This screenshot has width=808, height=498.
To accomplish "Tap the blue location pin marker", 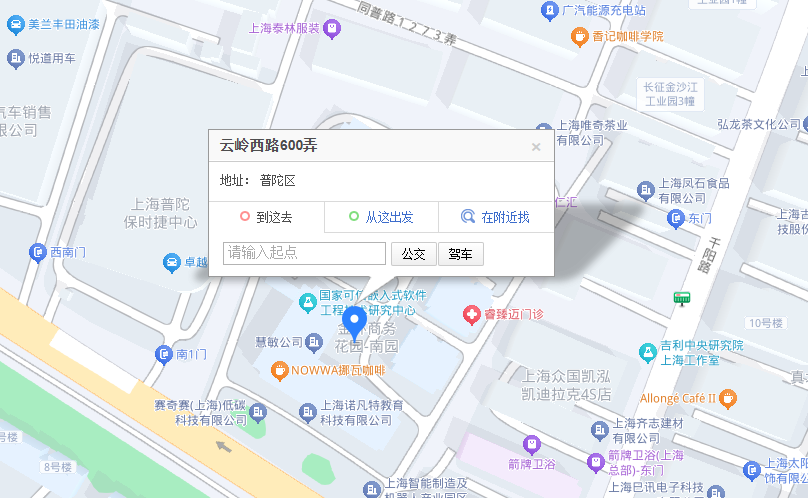I will (x=354, y=323).
